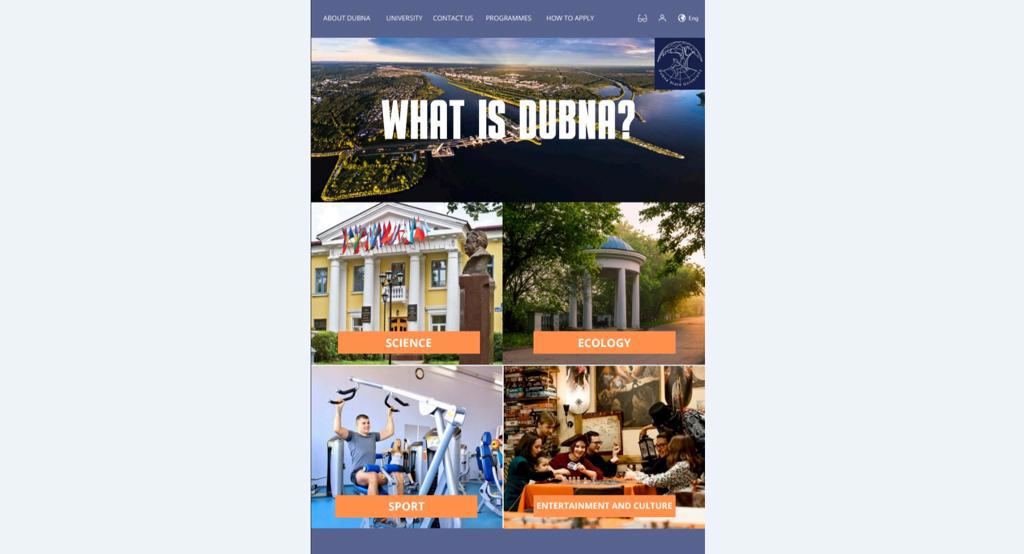Go to the University section
This screenshot has height=554, width=1024.
[x=404, y=18]
